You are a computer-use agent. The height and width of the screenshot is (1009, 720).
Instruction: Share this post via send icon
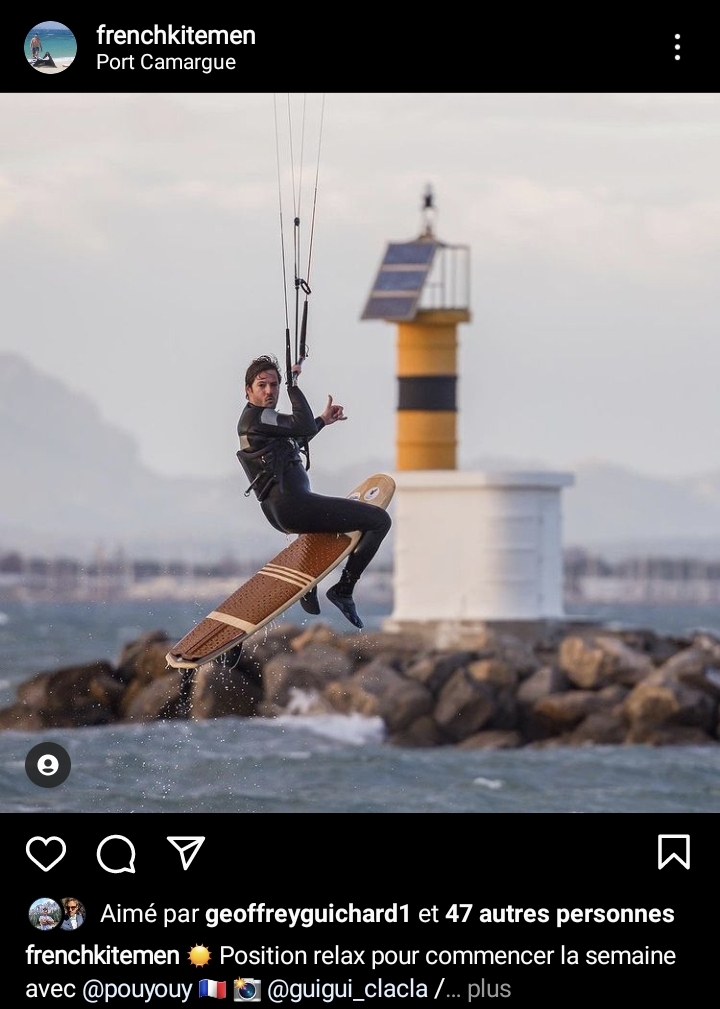point(186,853)
